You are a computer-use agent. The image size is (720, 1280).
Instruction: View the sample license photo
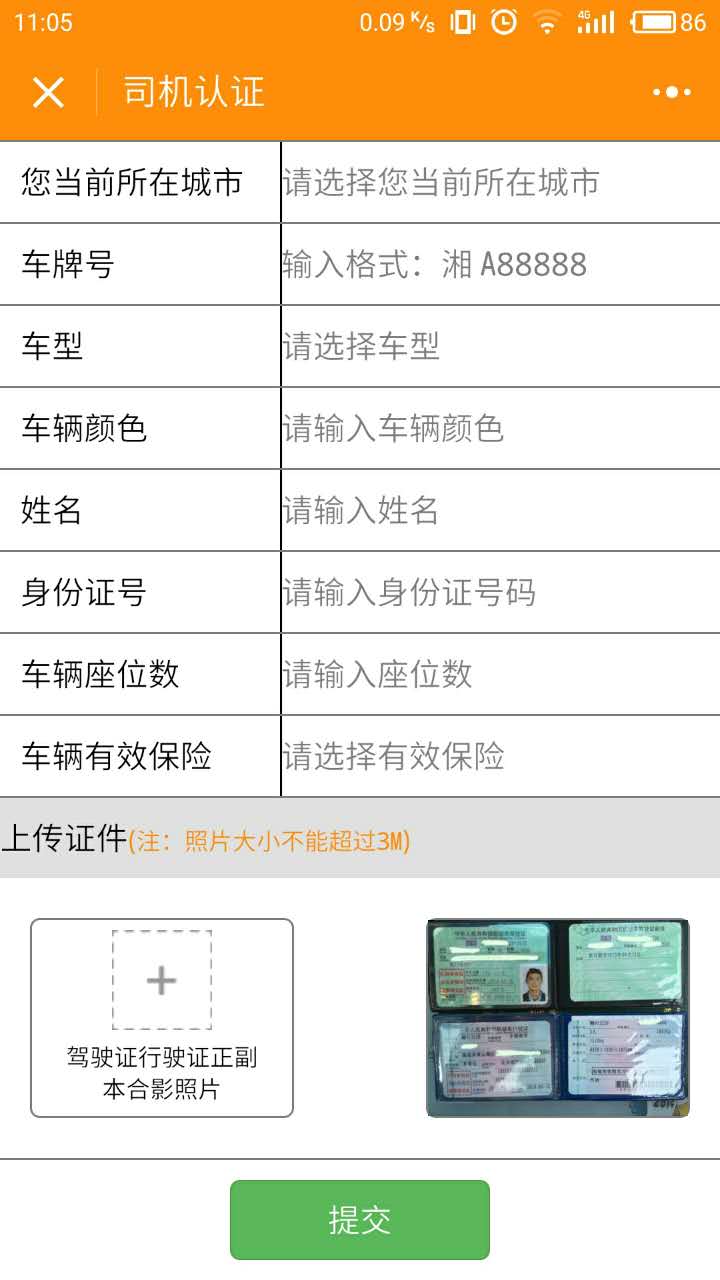pyautogui.click(x=557, y=1017)
